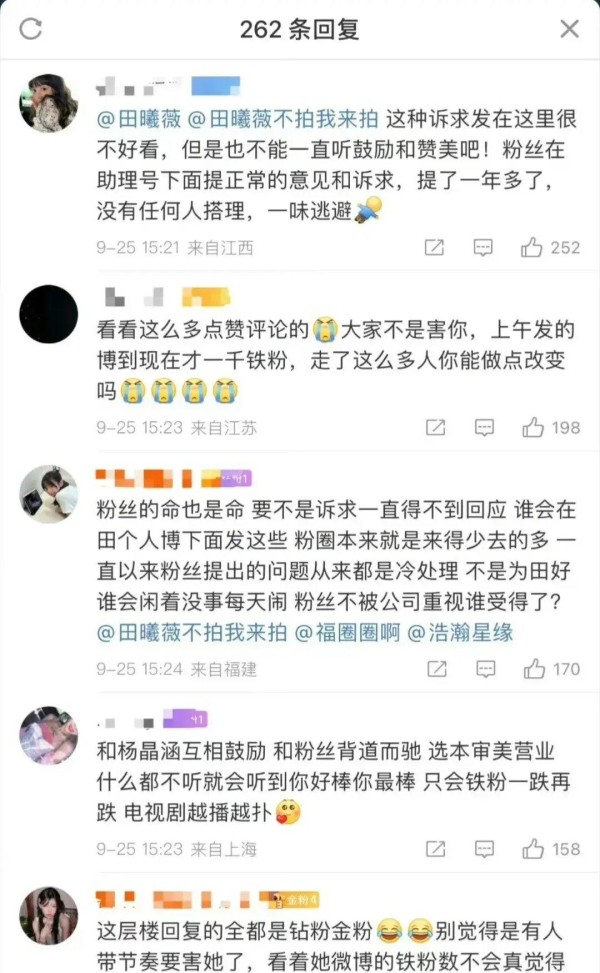Share the comment from 福建
Screen dimensions: 600x973
point(437,669)
